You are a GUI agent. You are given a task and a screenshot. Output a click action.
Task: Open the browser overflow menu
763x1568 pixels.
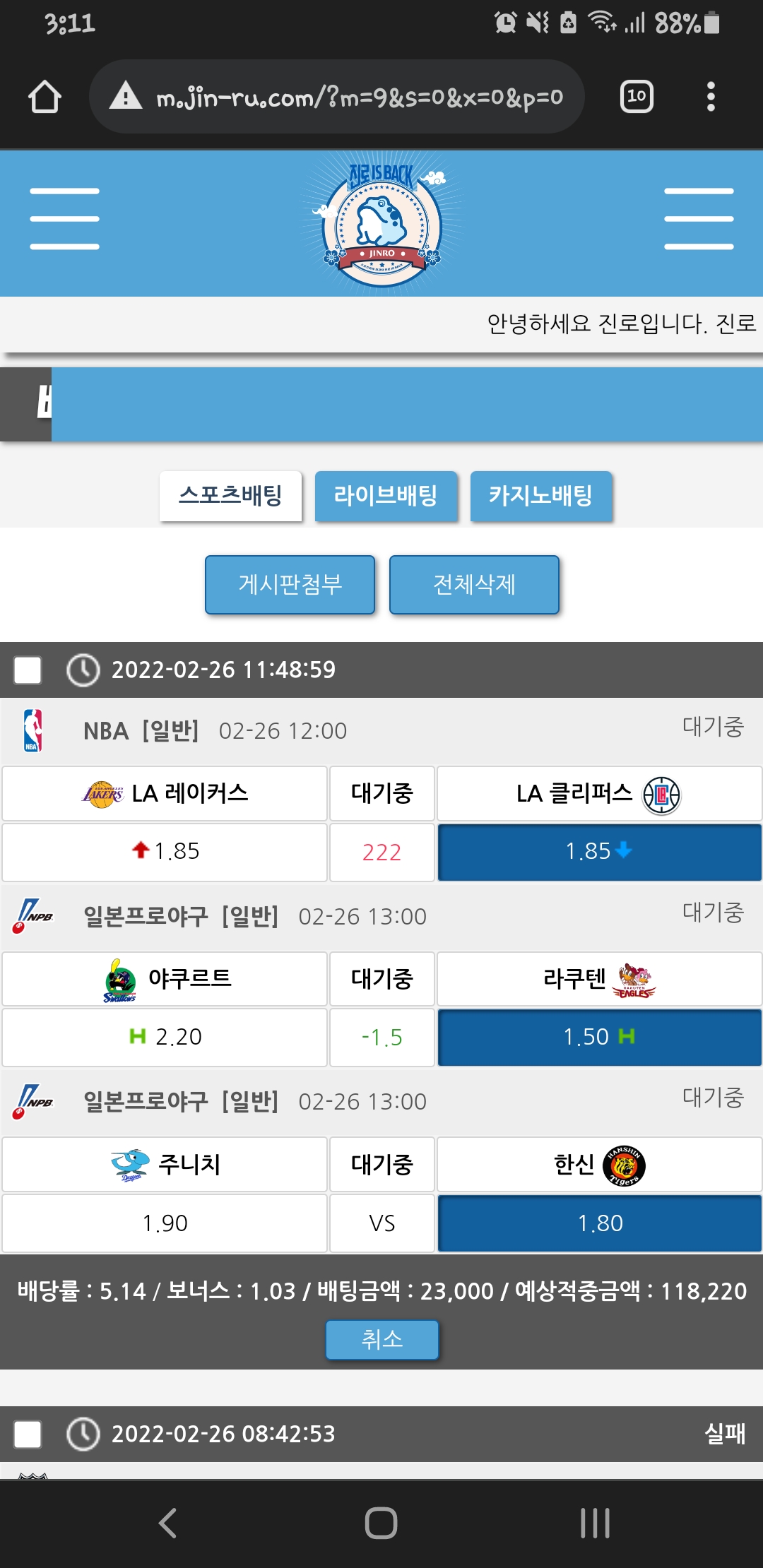coord(711,97)
